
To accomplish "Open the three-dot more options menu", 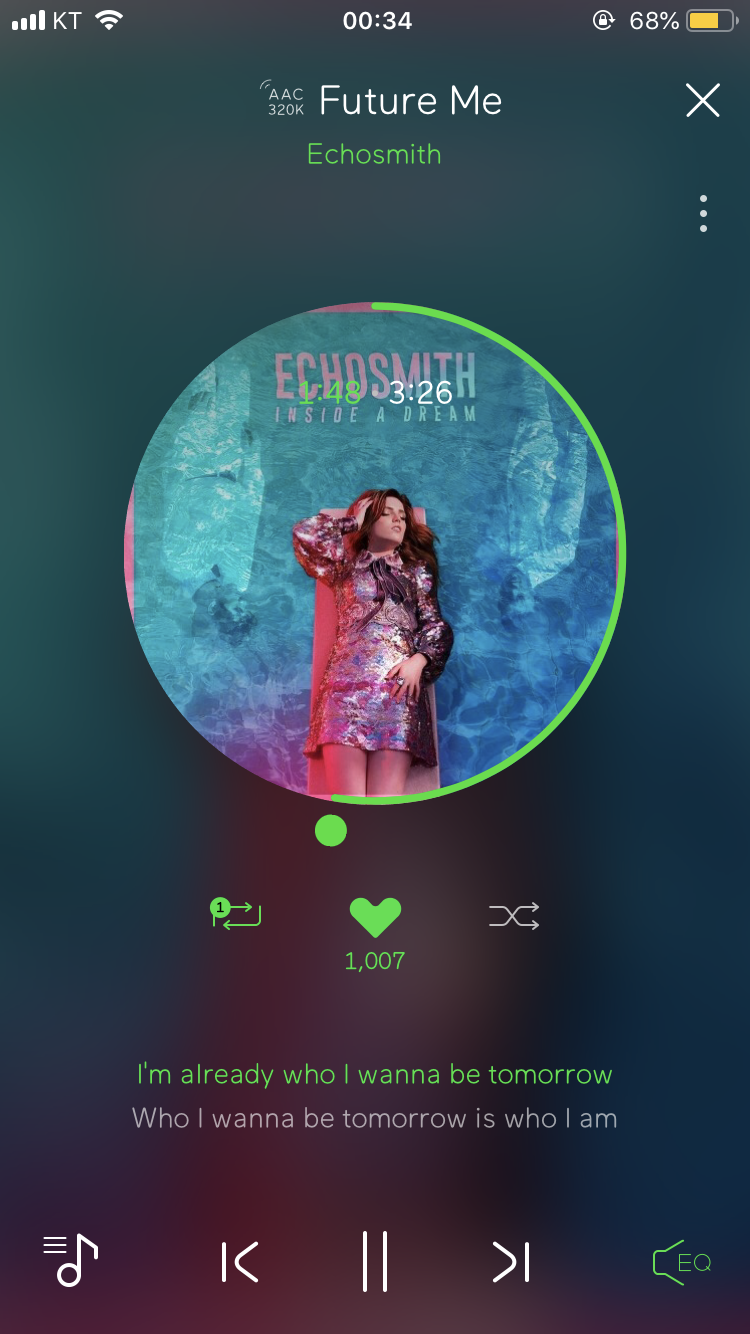I will pyautogui.click(x=703, y=214).
